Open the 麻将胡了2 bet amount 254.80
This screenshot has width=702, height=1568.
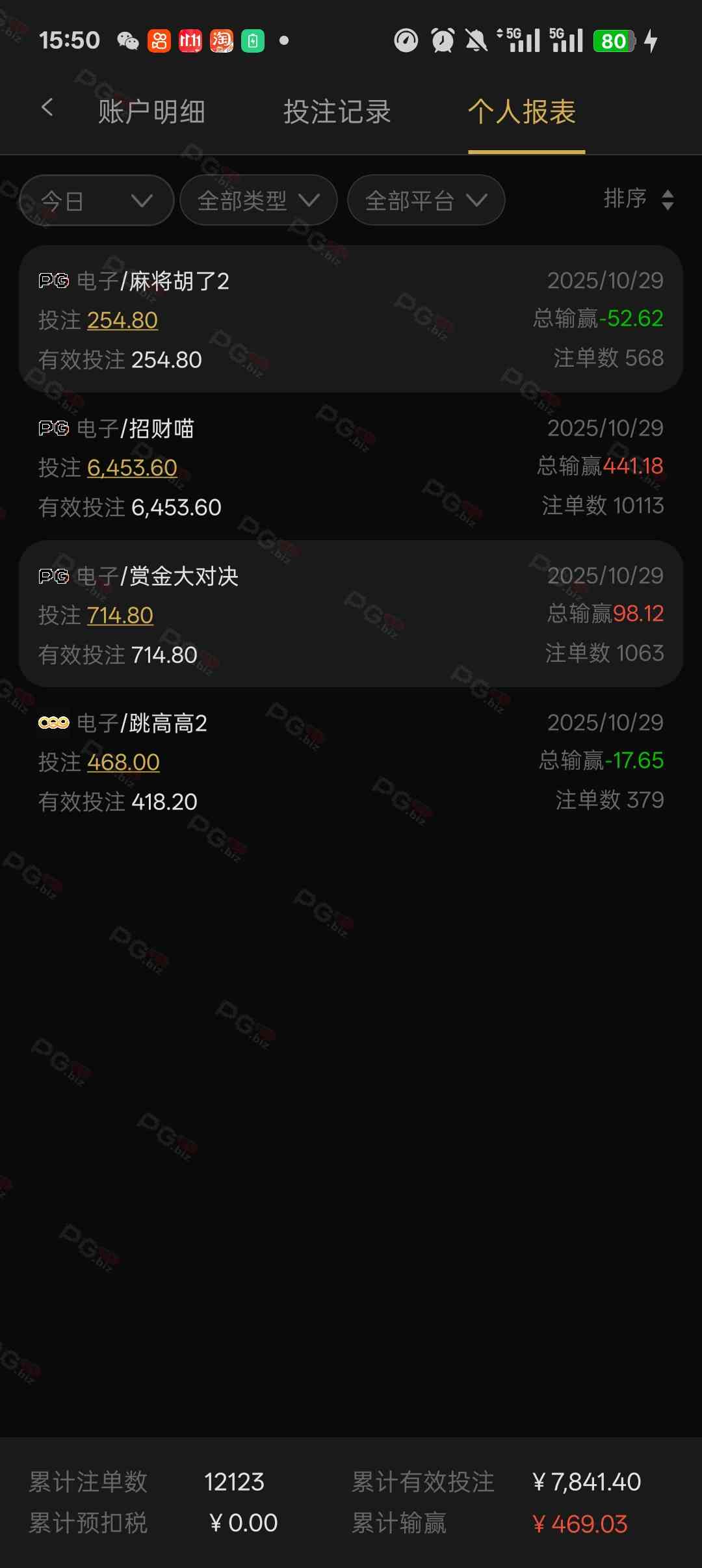click(x=122, y=320)
